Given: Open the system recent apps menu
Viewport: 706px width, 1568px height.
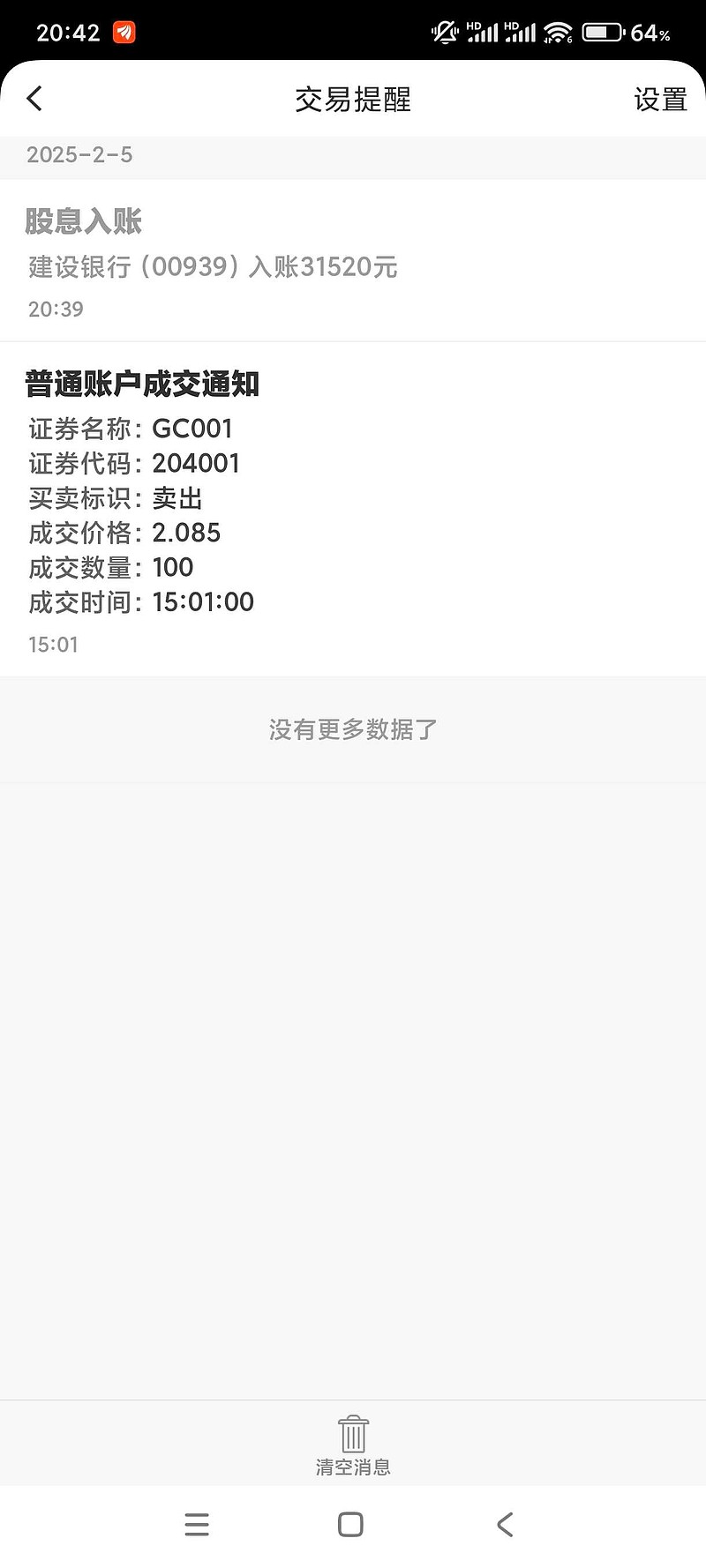Looking at the screenshot, I should pyautogui.click(x=197, y=1524).
